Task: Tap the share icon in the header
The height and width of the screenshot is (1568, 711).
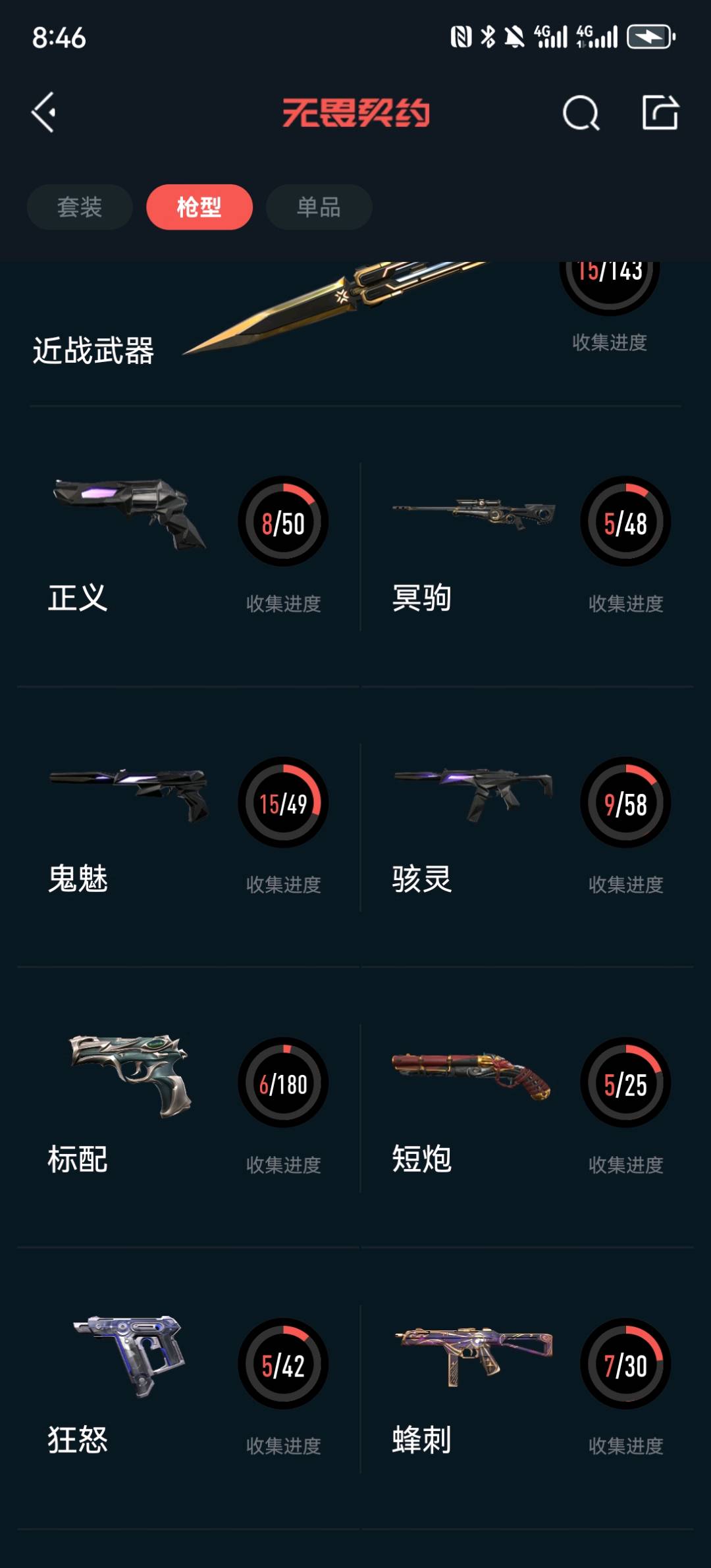Action: tap(660, 113)
